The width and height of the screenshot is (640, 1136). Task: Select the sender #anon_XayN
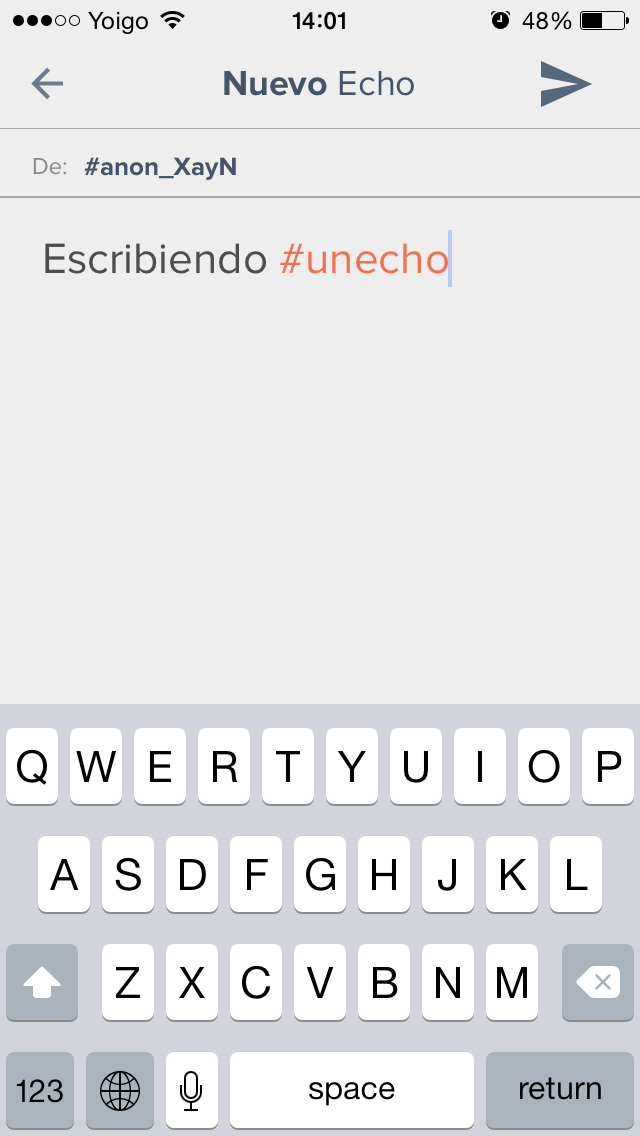(160, 167)
